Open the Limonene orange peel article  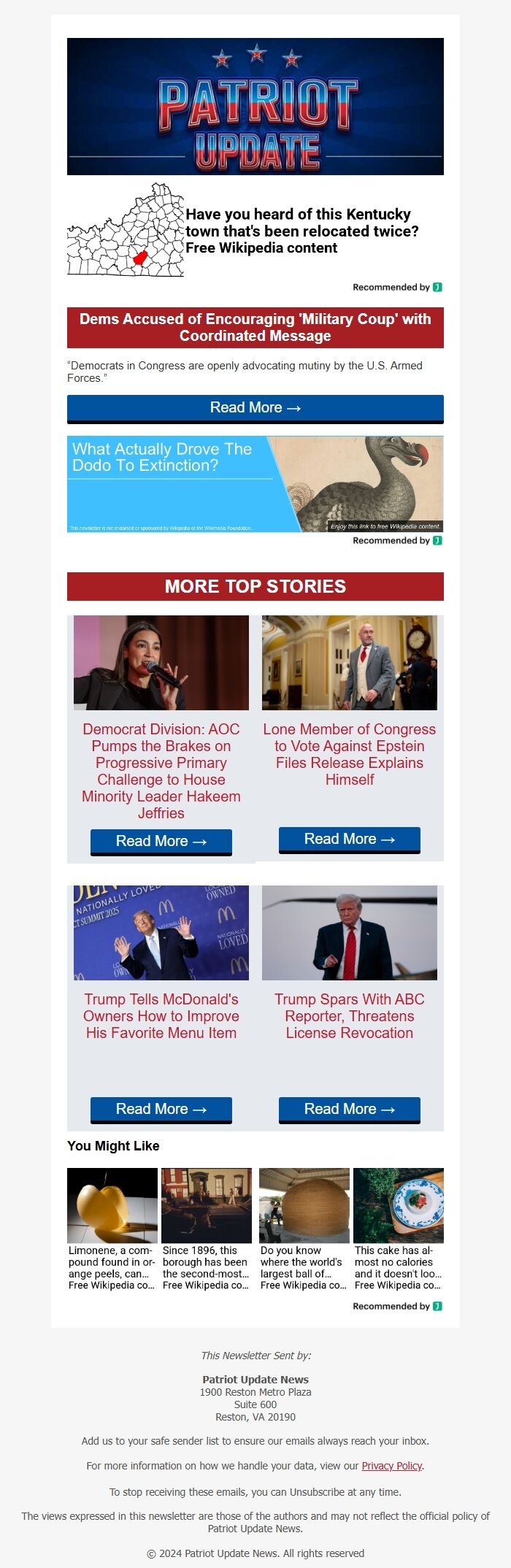[x=112, y=1267]
